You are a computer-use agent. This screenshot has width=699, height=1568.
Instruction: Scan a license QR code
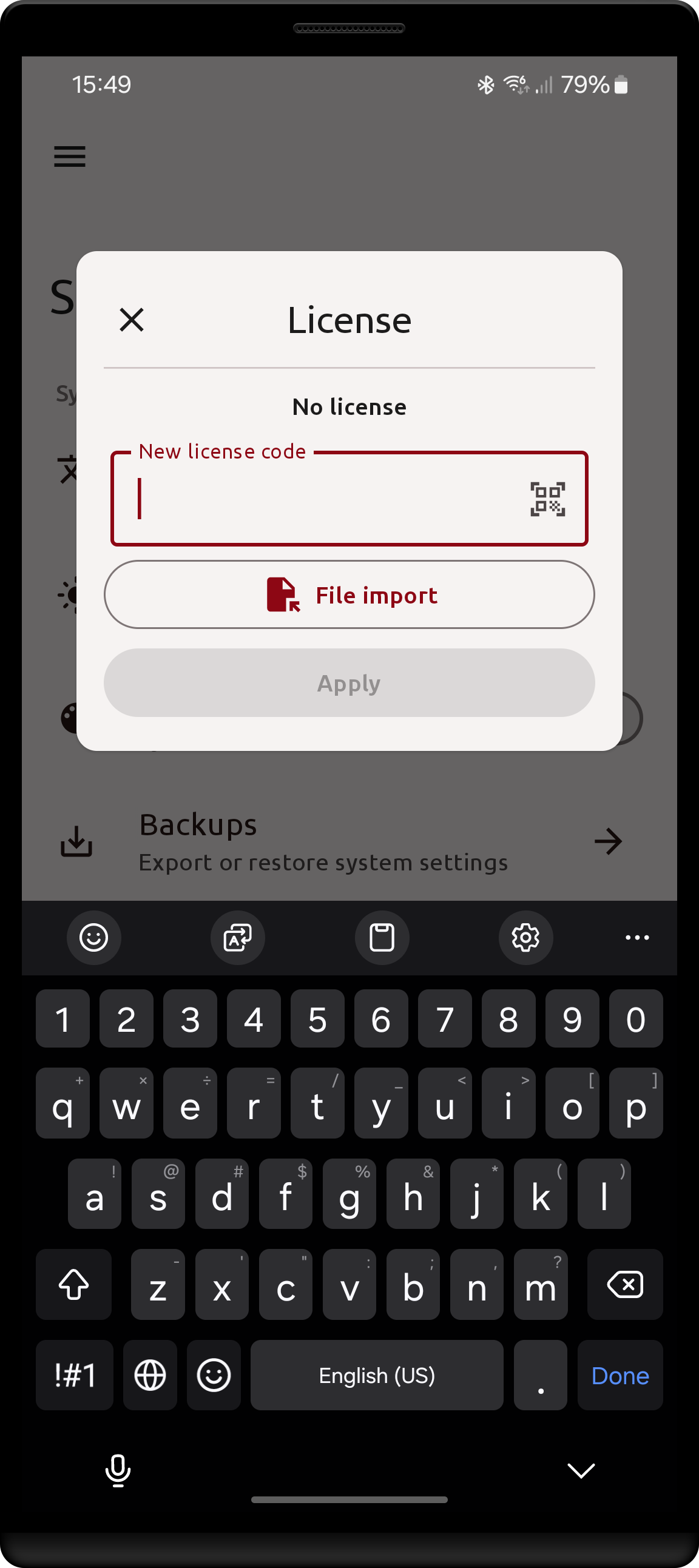coord(547,499)
